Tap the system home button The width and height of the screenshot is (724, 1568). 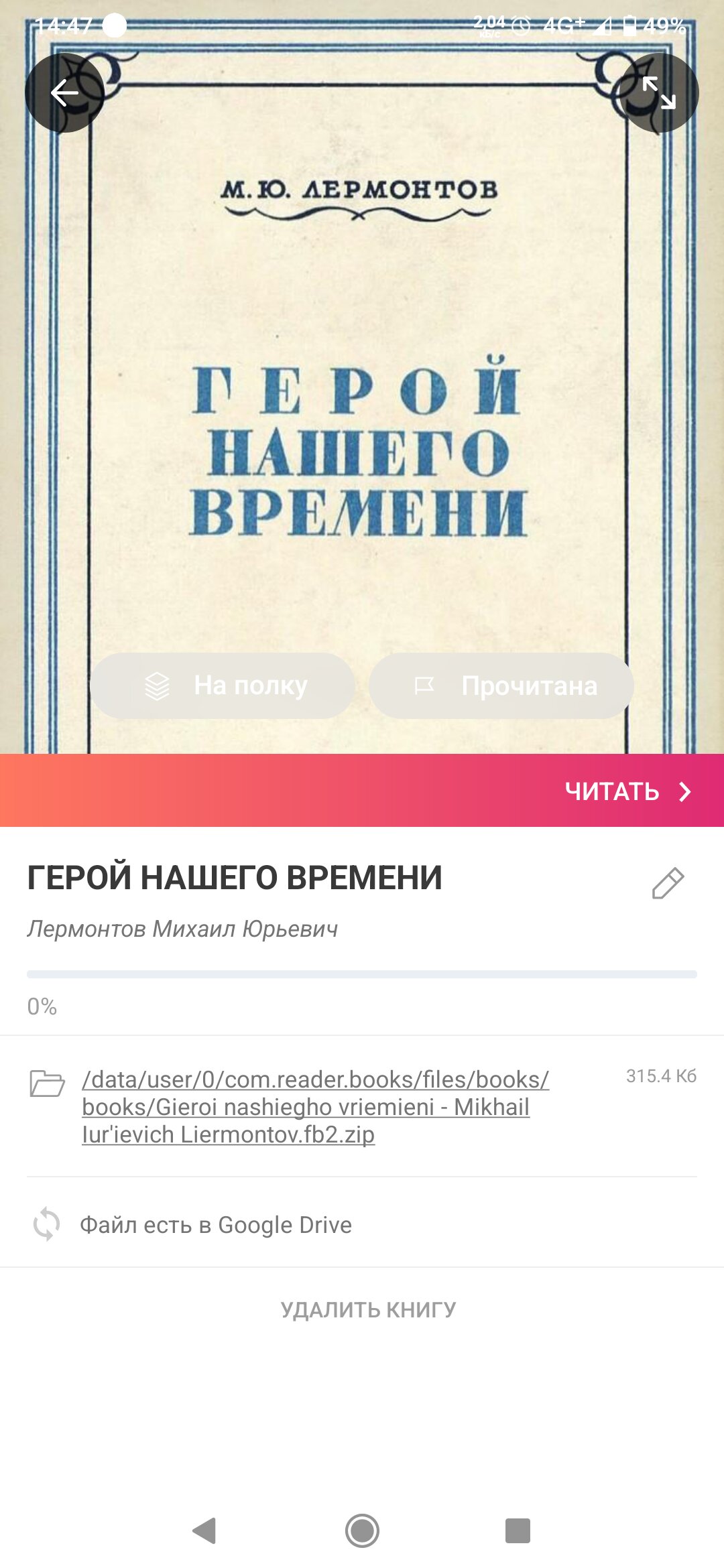[x=362, y=1530]
